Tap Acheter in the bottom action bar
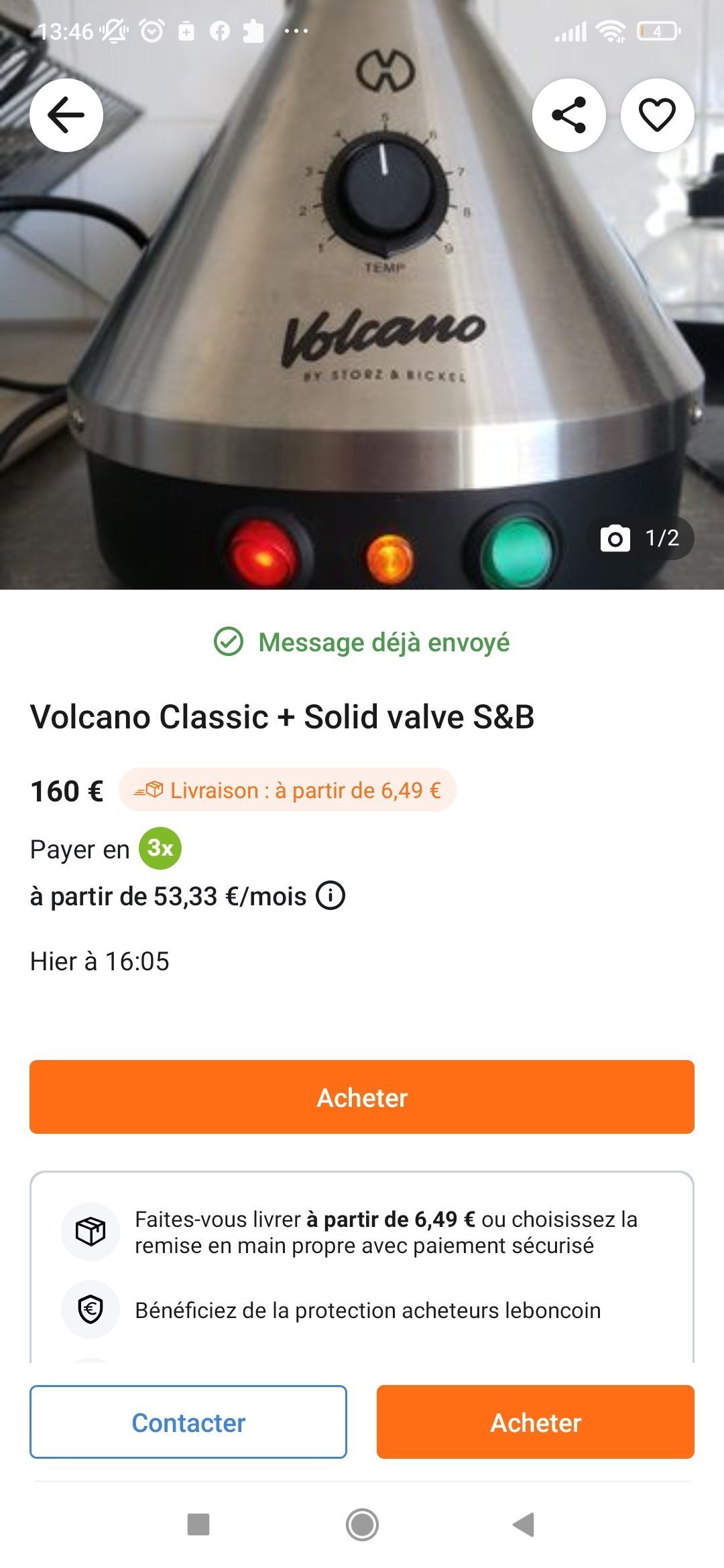The height and width of the screenshot is (1568, 724). 536,1422
